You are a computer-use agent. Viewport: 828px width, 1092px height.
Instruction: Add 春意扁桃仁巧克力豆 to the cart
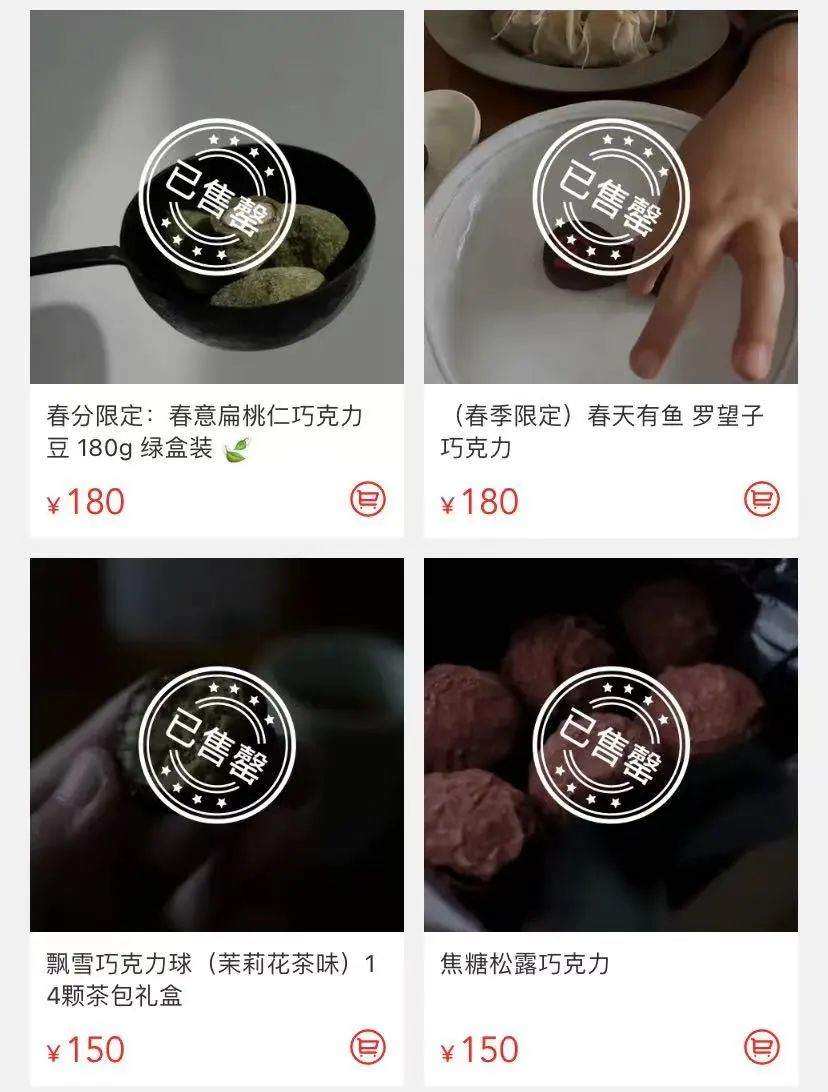click(368, 499)
